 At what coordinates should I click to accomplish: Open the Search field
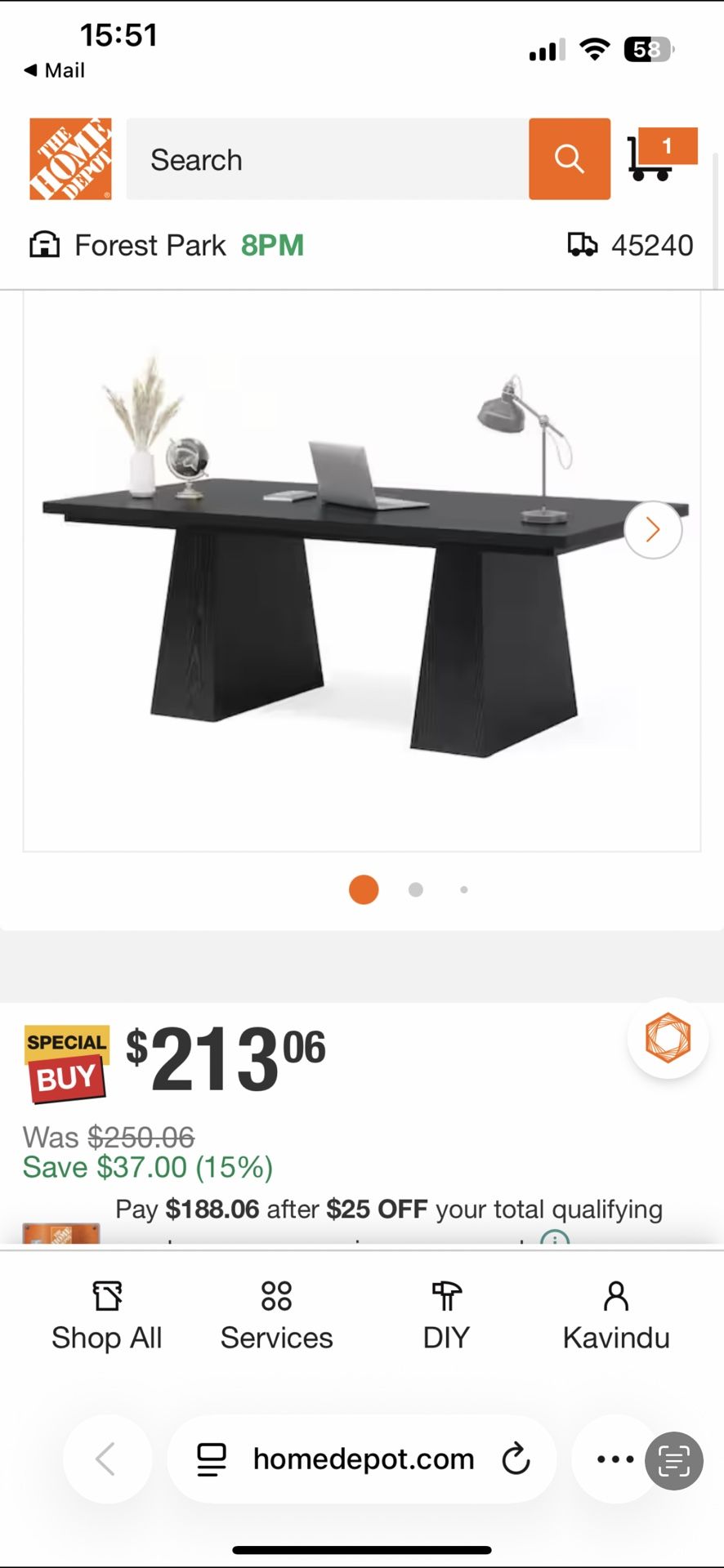[x=327, y=159]
